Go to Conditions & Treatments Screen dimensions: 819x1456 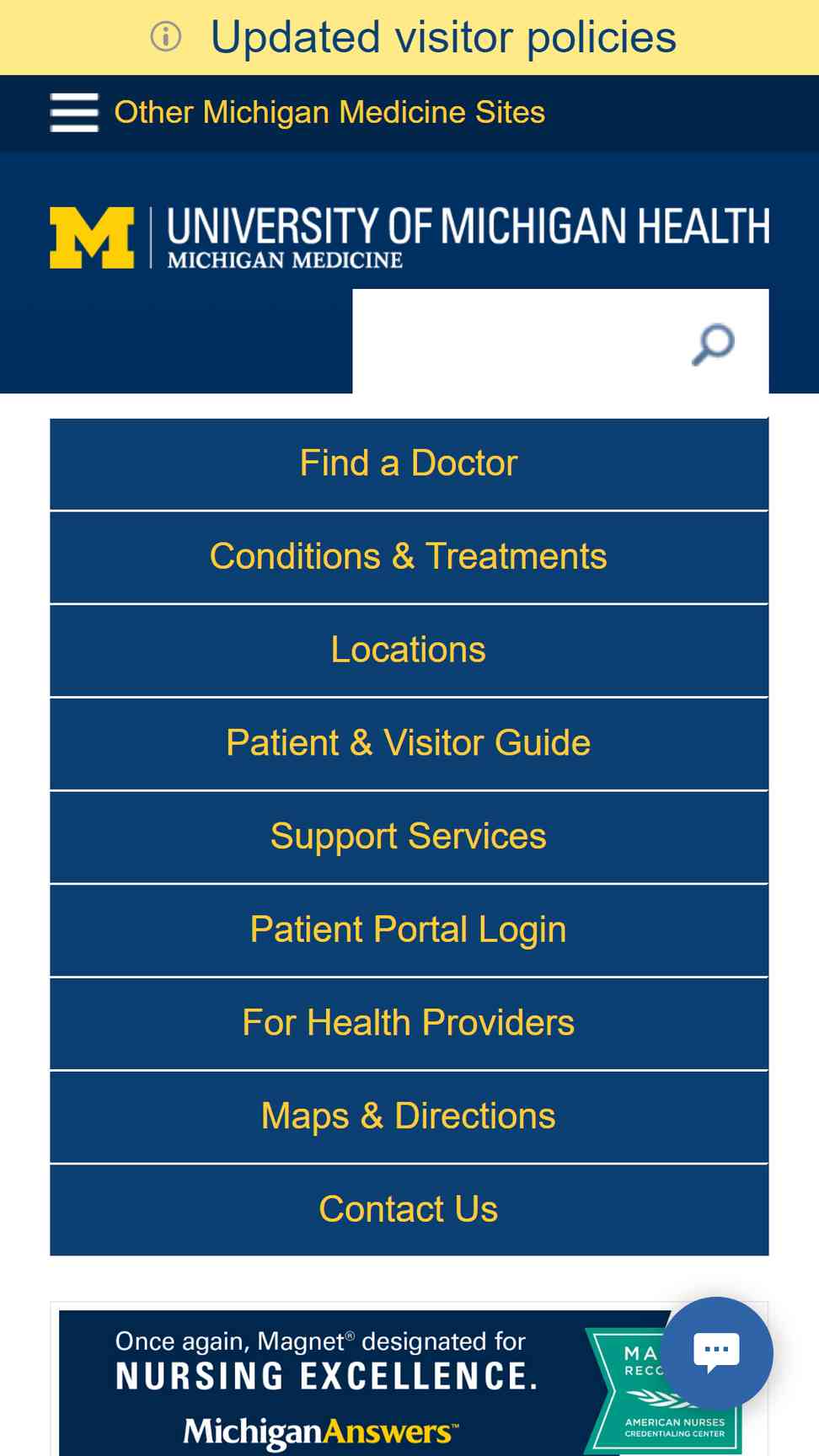tap(409, 558)
